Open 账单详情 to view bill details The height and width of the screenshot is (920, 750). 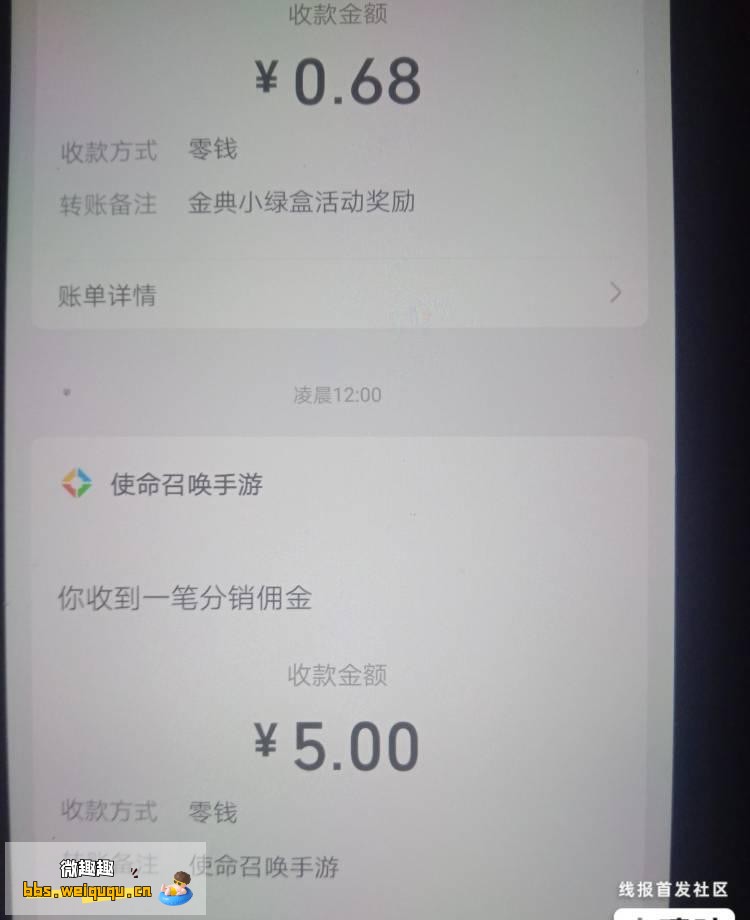tap(107, 294)
